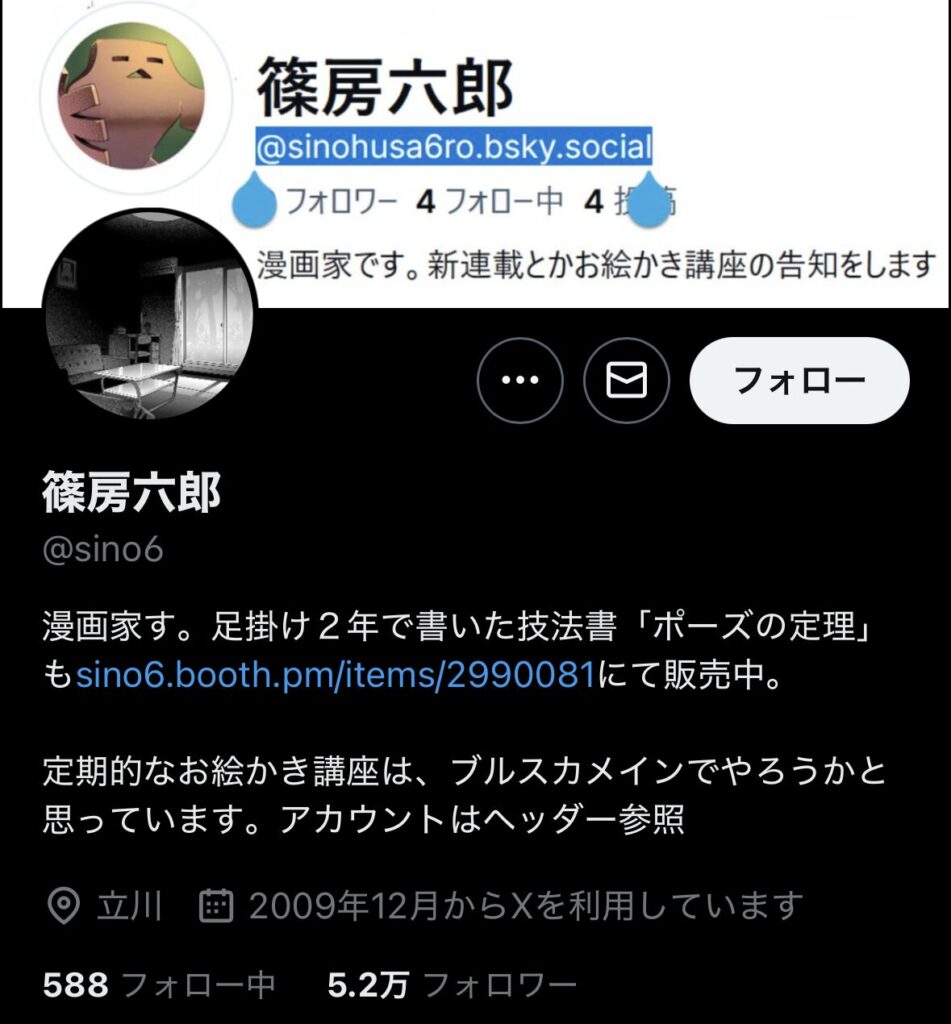Show the 5.2万 フォロワー list
The image size is (951, 1024).
[452, 984]
